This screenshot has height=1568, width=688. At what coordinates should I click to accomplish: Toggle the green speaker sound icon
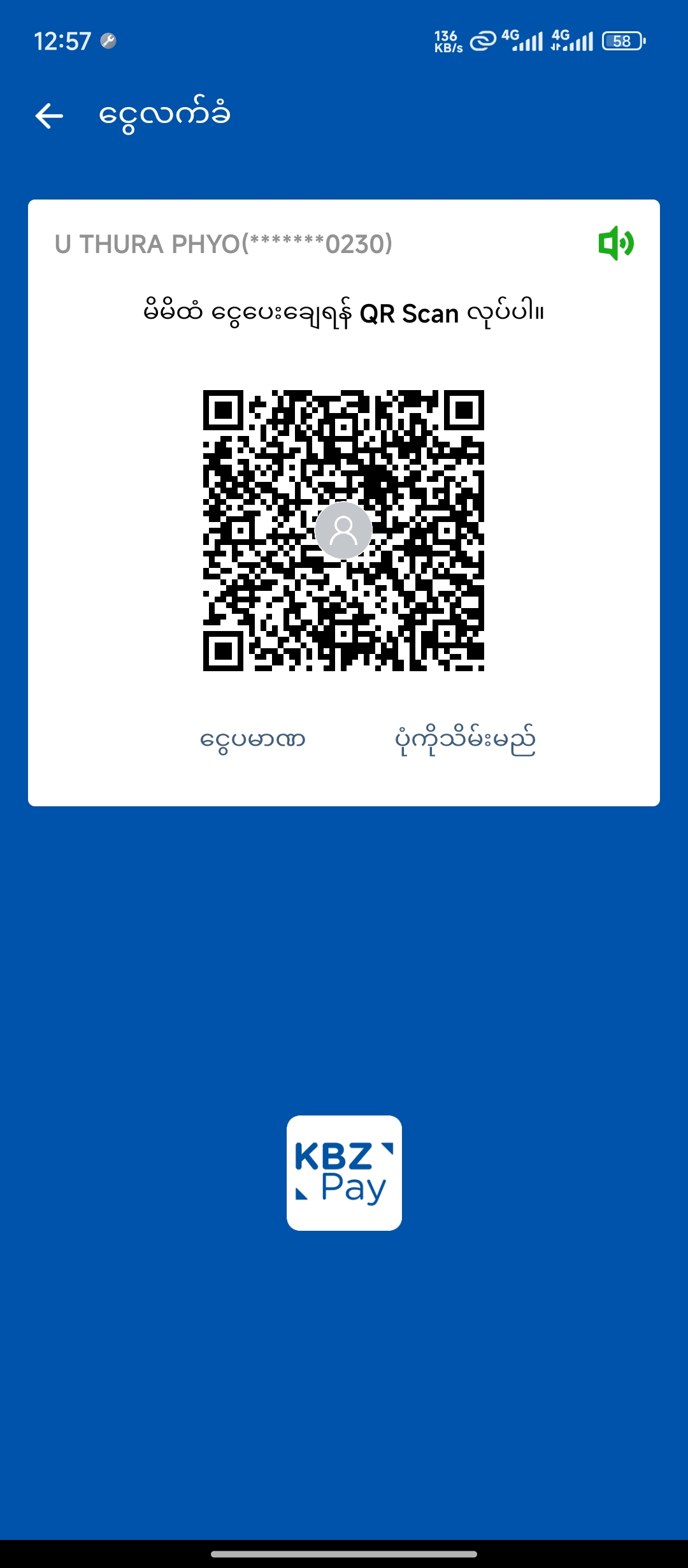point(615,243)
